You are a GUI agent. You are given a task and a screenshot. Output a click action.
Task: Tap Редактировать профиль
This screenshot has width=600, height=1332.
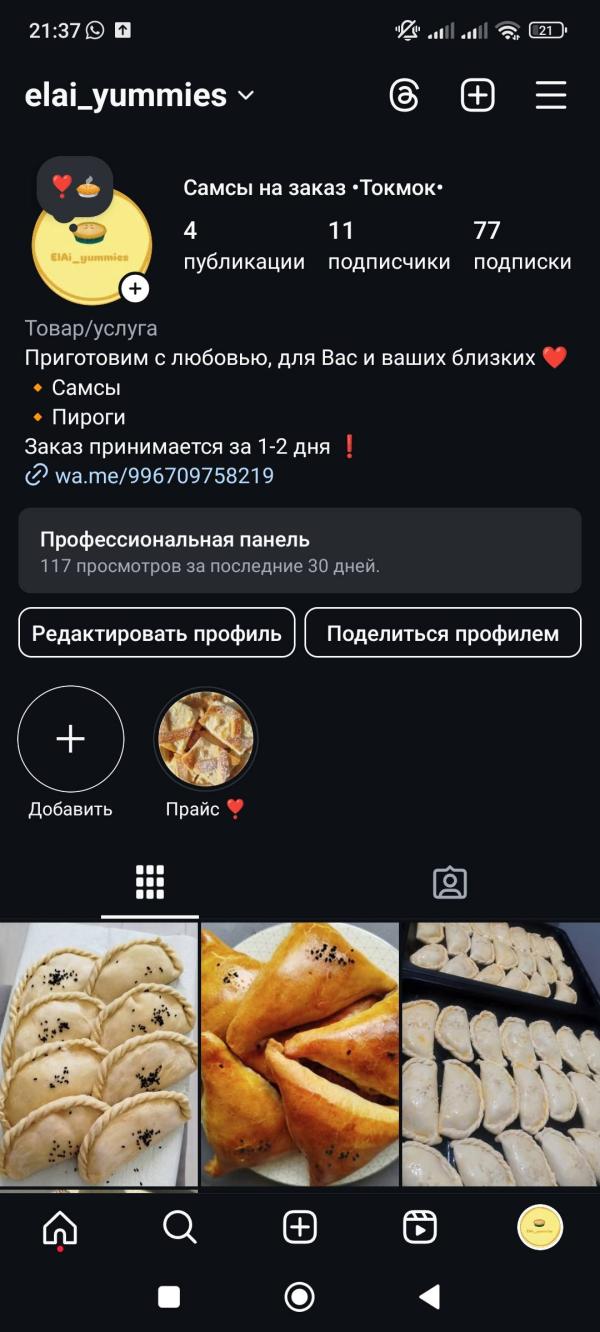click(157, 633)
